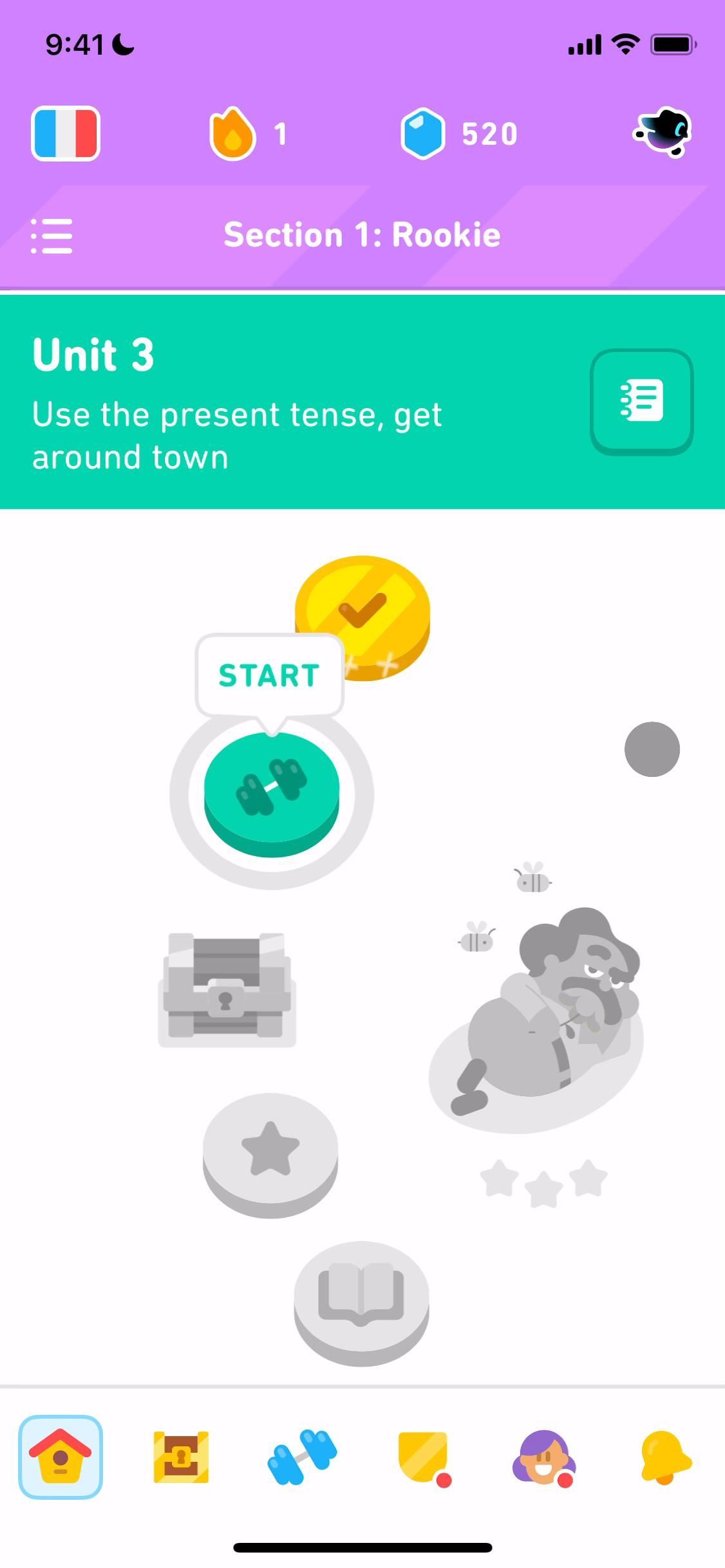
Task: Open Duo Max owl avatar
Action: click(664, 133)
